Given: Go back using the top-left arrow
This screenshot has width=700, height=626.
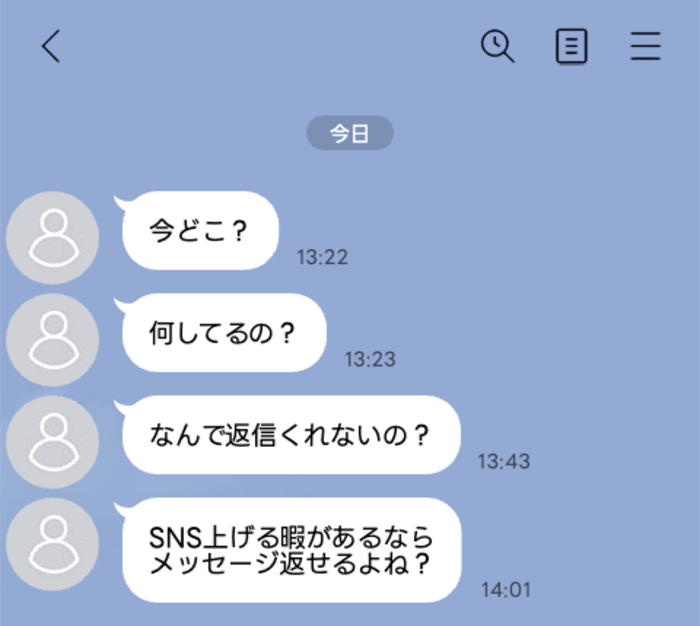Looking at the screenshot, I should click(51, 46).
